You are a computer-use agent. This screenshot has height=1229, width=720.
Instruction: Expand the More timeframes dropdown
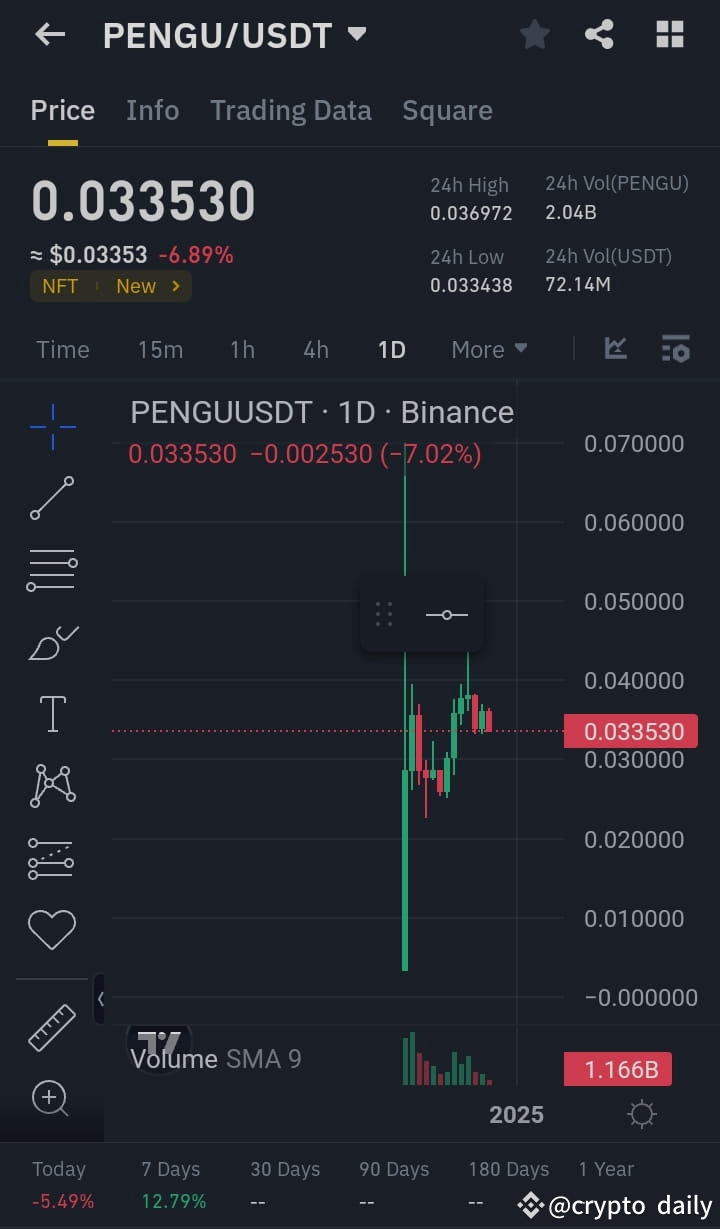(x=488, y=349)
